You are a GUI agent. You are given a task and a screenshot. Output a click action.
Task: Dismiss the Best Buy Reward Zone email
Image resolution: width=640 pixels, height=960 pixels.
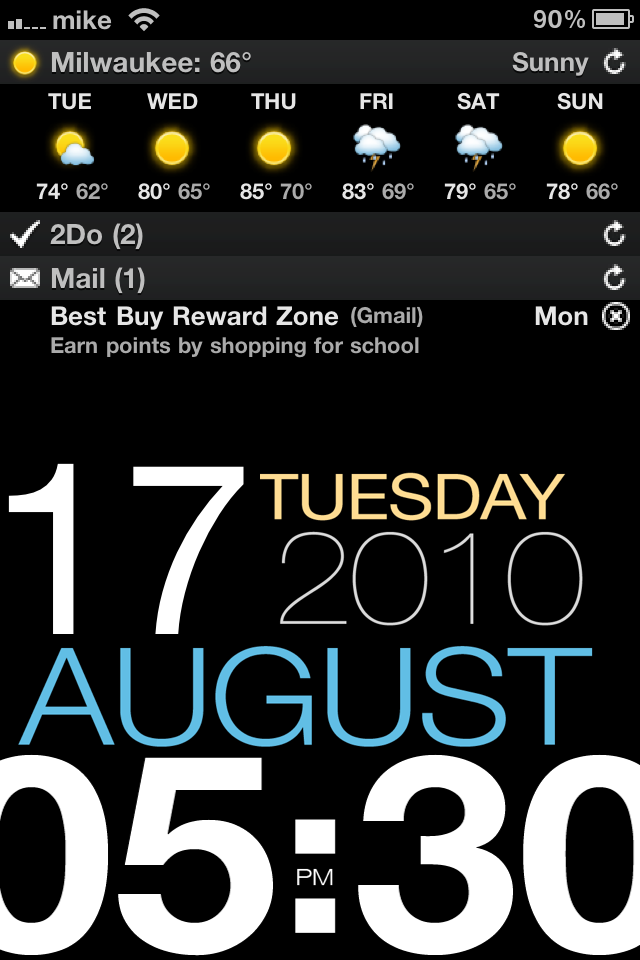(x=616, y=317)
